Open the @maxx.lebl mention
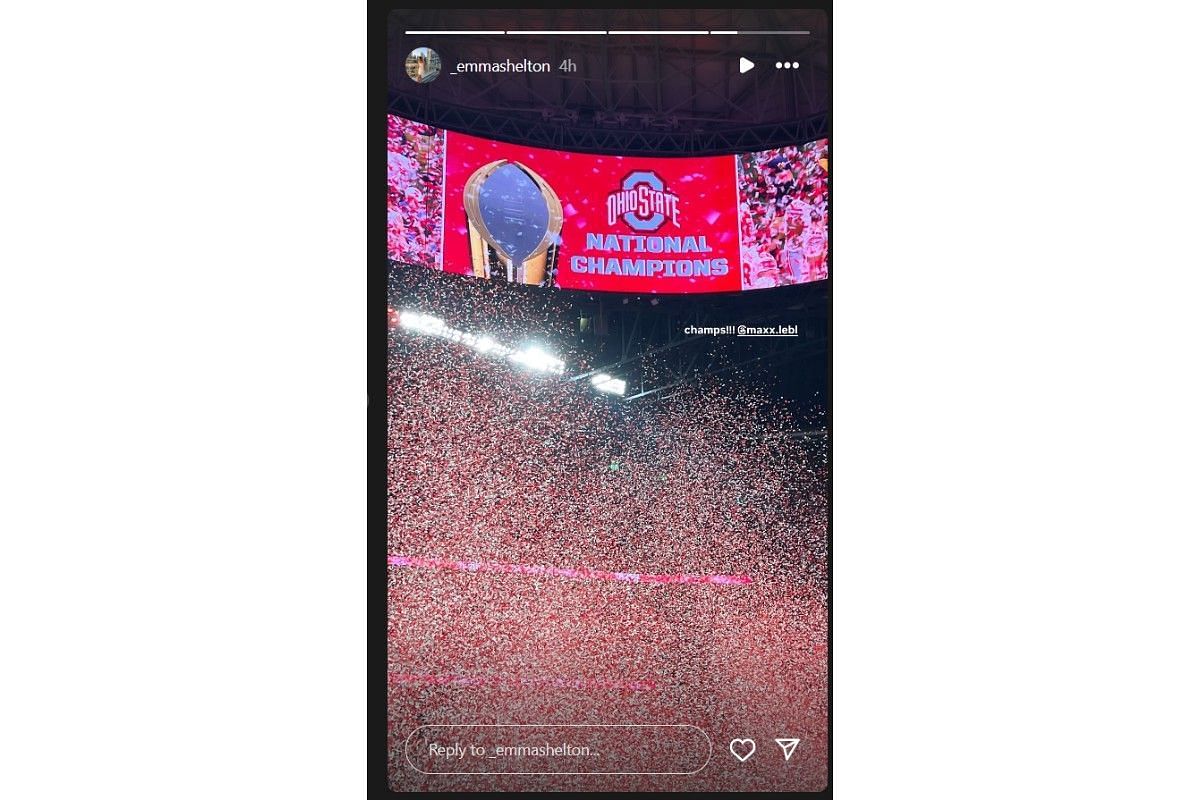The height and width of the screenshot is (800, 1200). click(x=767, y=329)
